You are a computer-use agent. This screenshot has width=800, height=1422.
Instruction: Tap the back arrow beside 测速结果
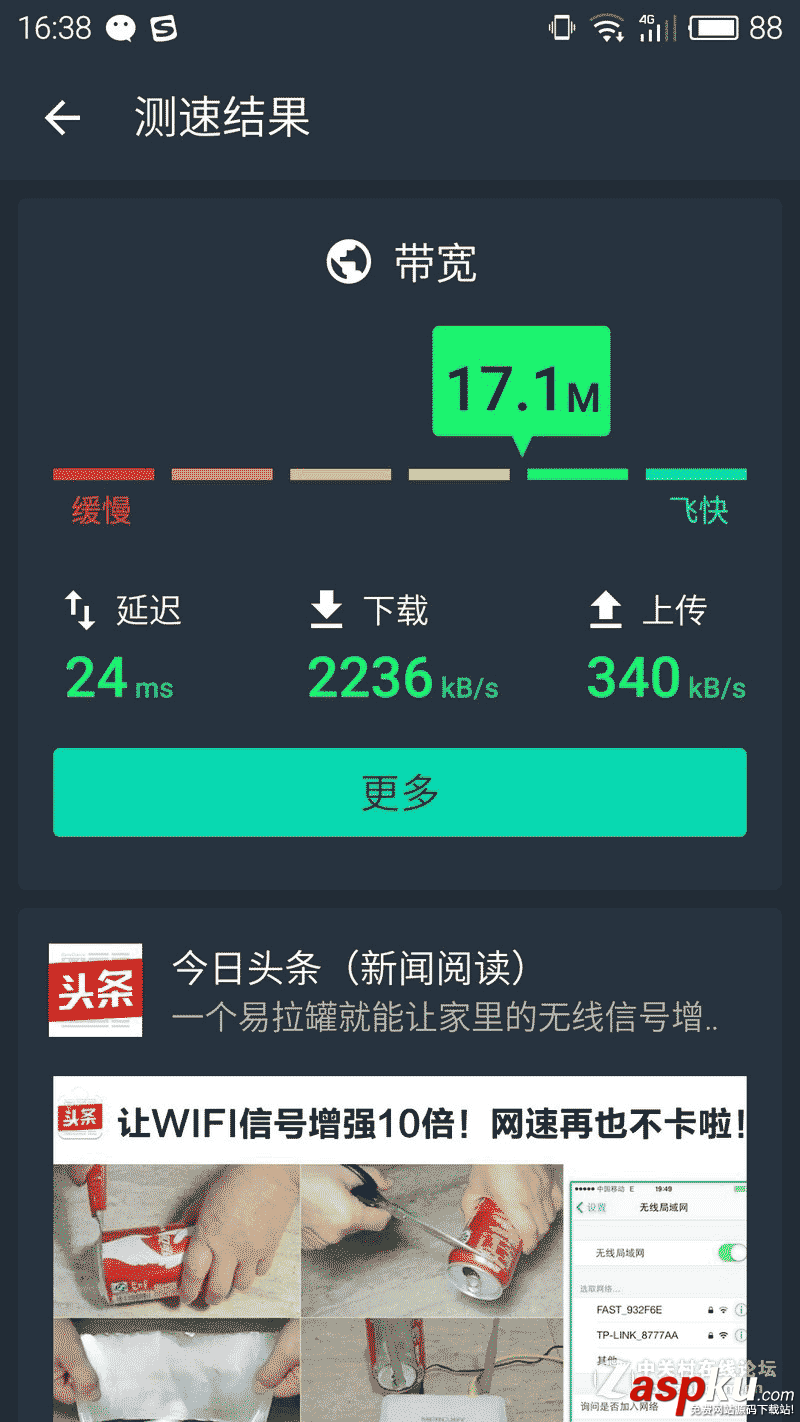(62, 117)
